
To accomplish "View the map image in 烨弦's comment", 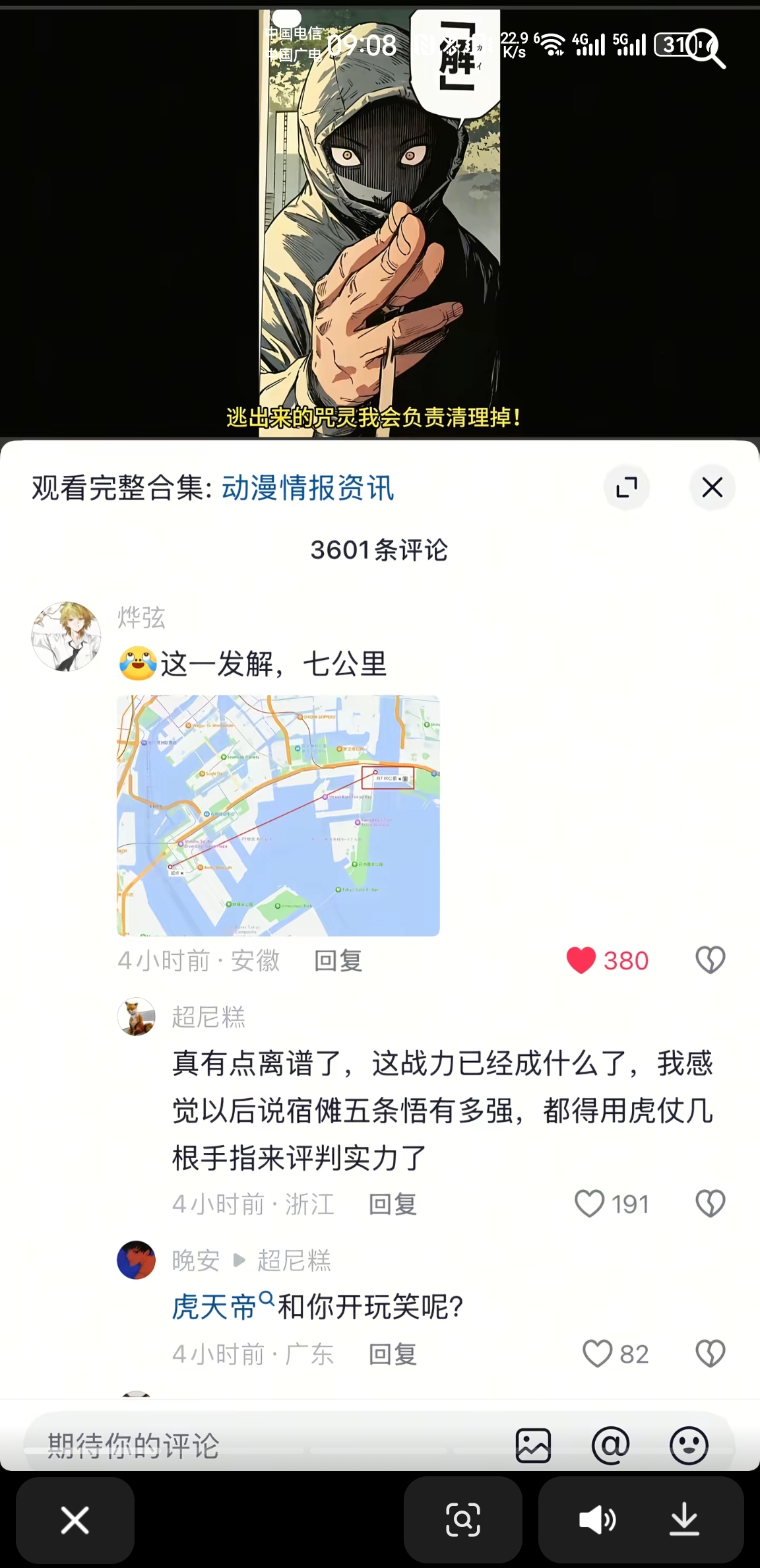I will click(x=278, y=815).
